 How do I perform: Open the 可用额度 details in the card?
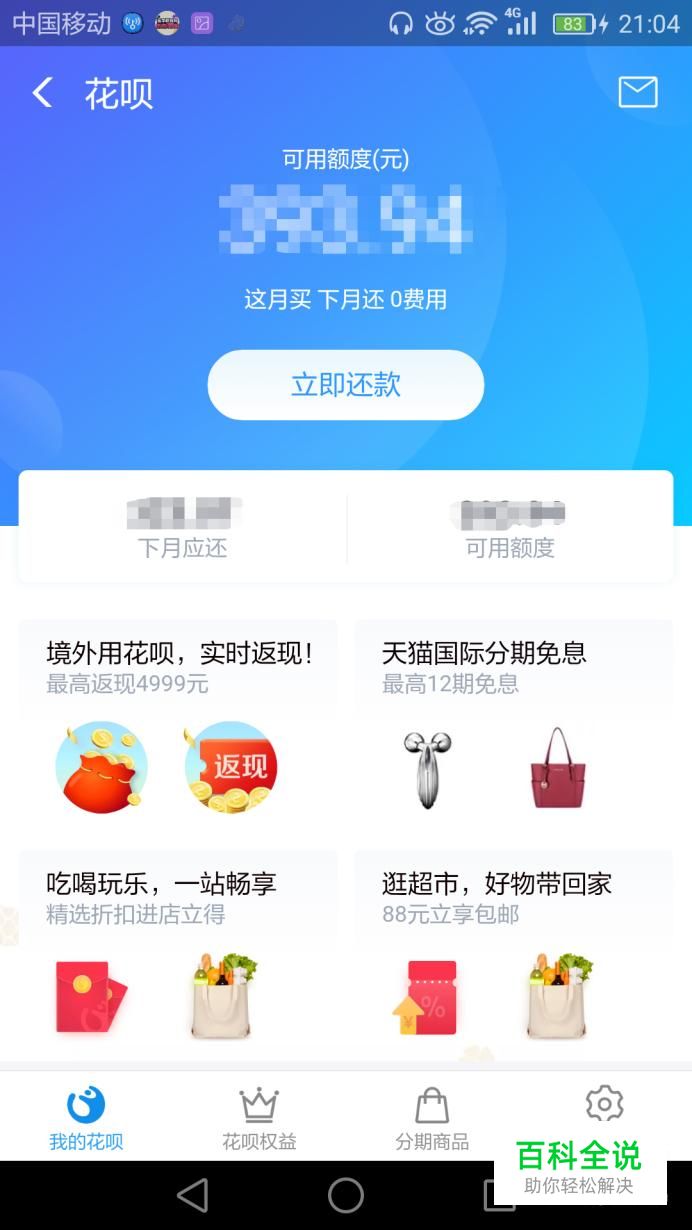click(x=509, y=529)
